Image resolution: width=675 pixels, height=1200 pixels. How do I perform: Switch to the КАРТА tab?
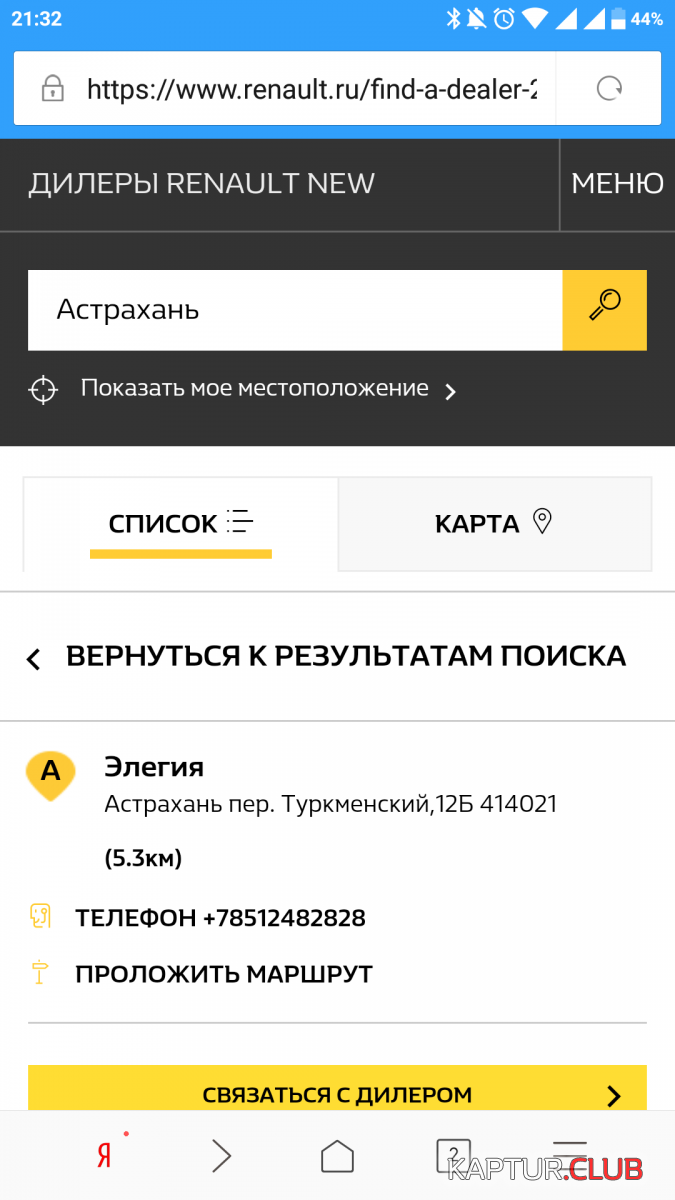tap(494, 523)
